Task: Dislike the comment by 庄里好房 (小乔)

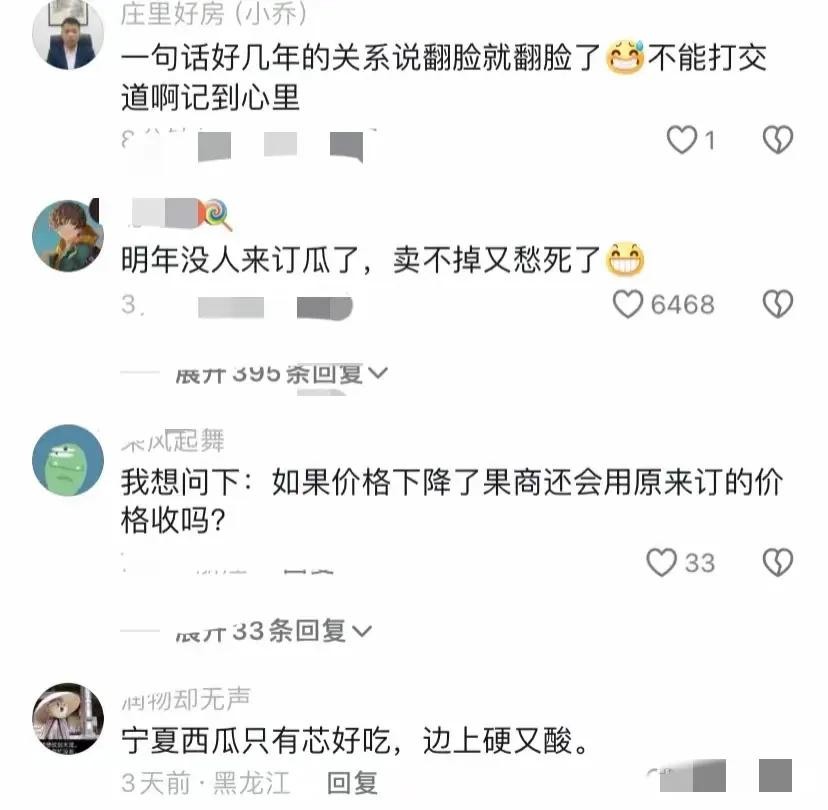Action: pyautogui.click(x=777, y=140)
